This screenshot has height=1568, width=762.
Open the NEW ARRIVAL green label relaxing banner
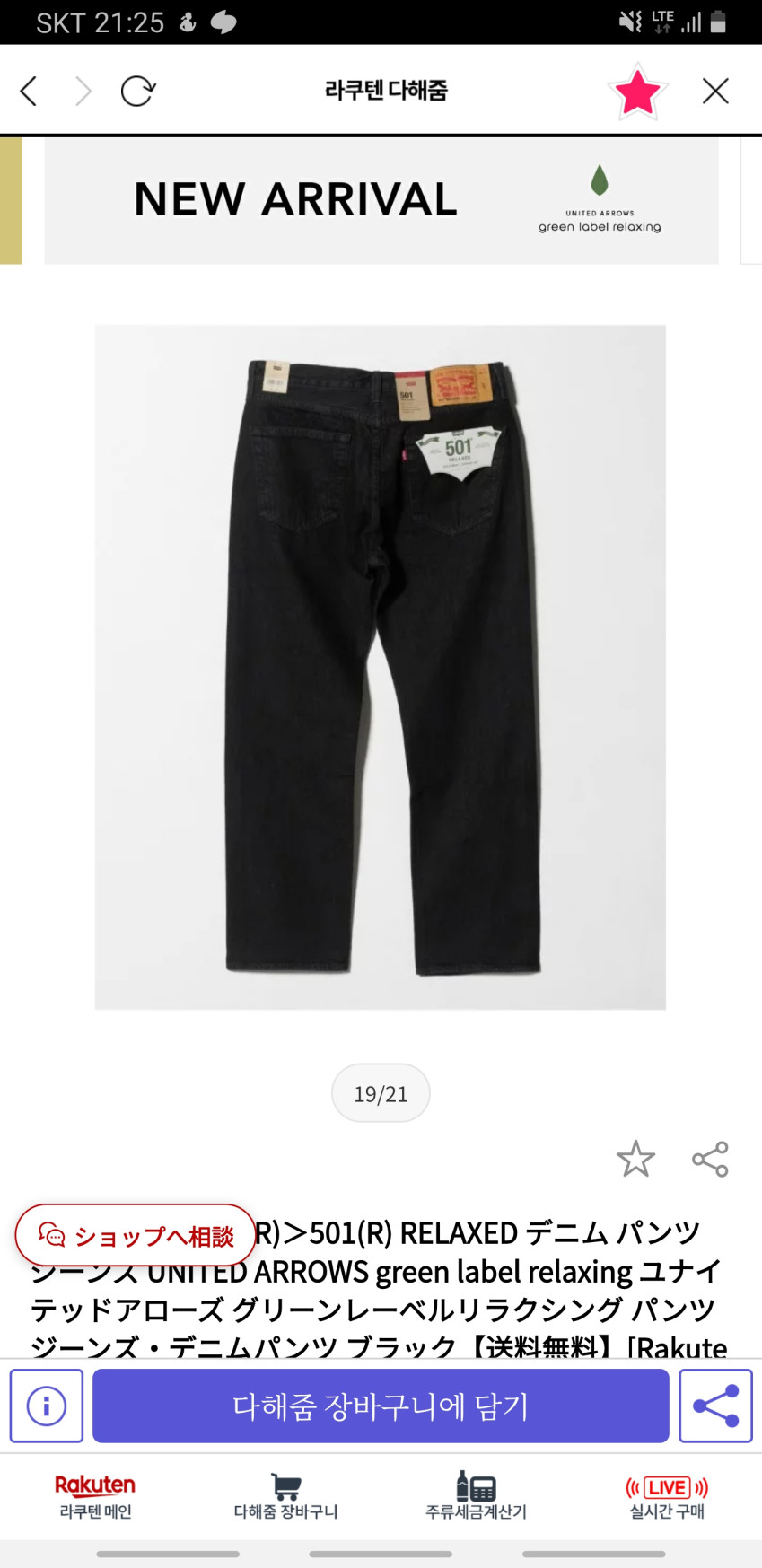point(381,201)
